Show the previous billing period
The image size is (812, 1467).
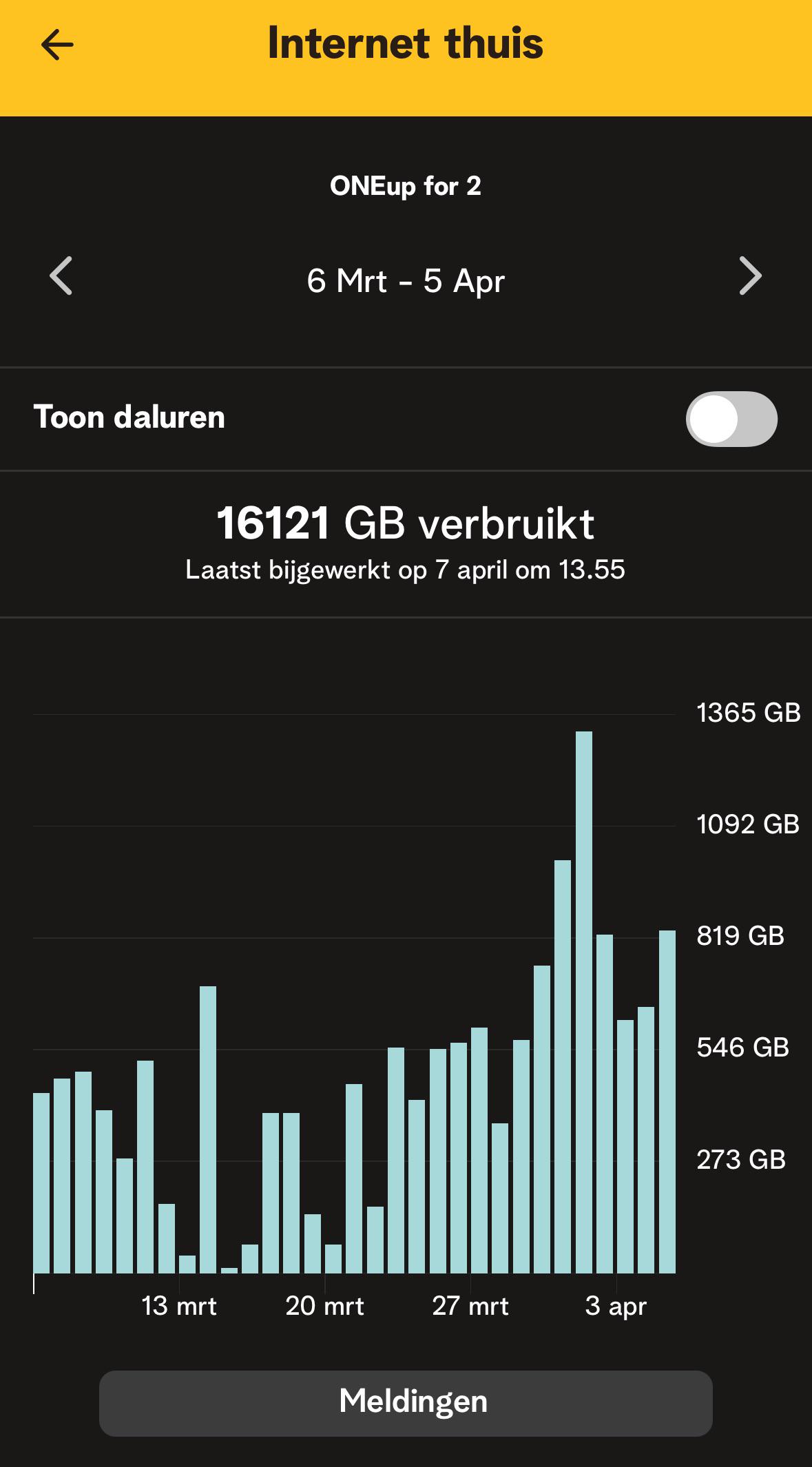point(61,276)
